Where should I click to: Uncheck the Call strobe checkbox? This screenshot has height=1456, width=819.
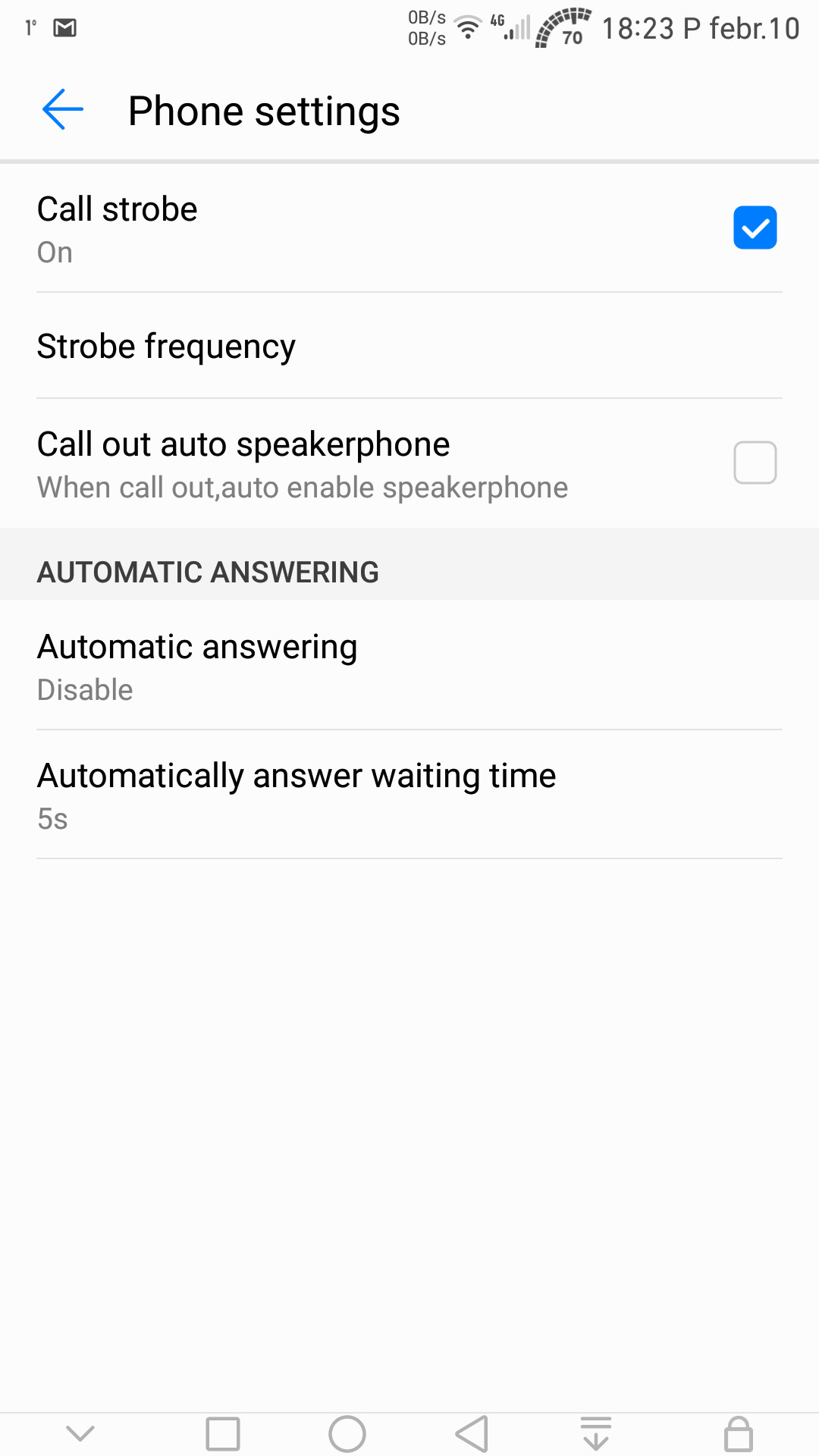point(755,227)
